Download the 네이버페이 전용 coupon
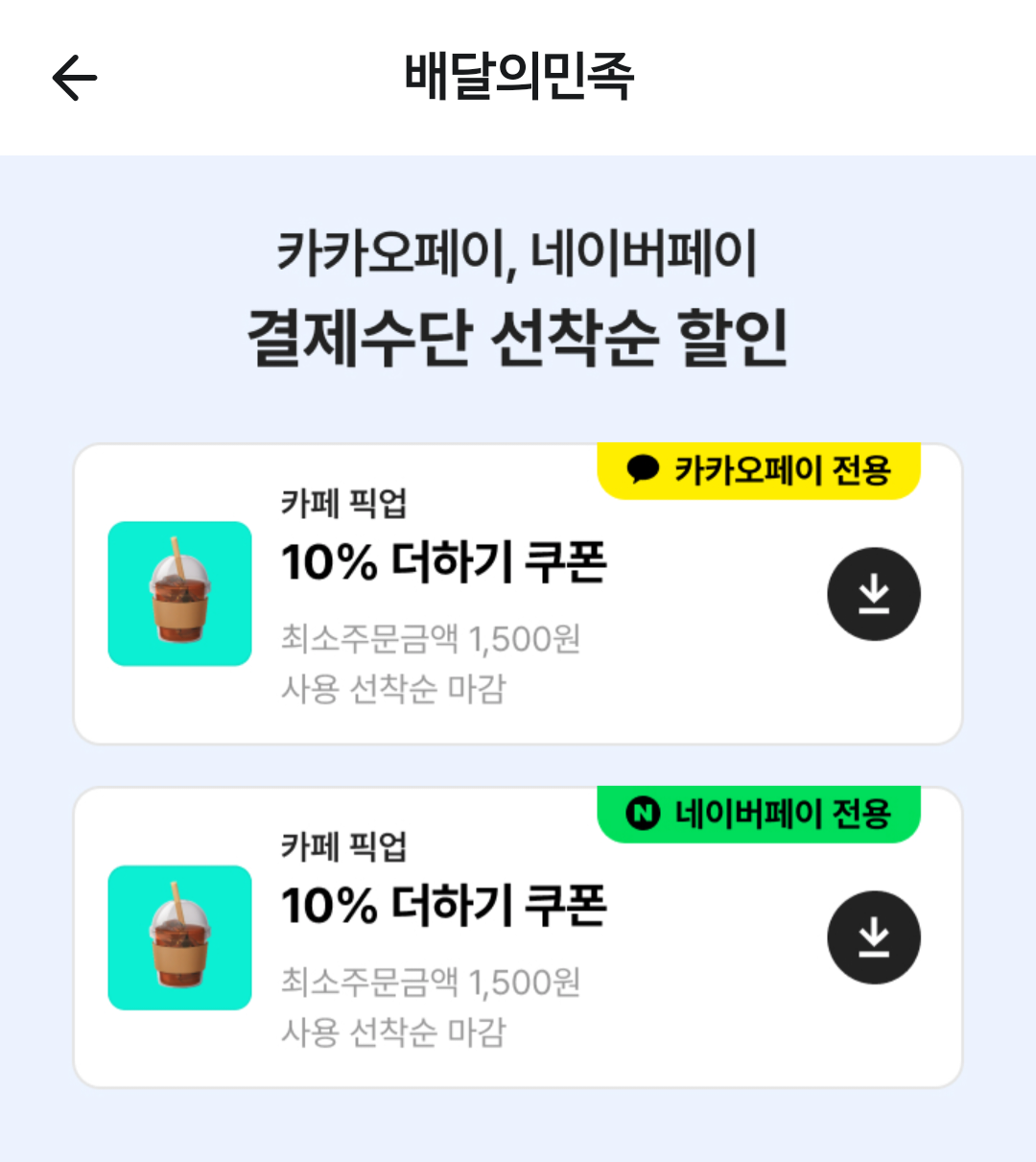 click(x=873, y=937)
